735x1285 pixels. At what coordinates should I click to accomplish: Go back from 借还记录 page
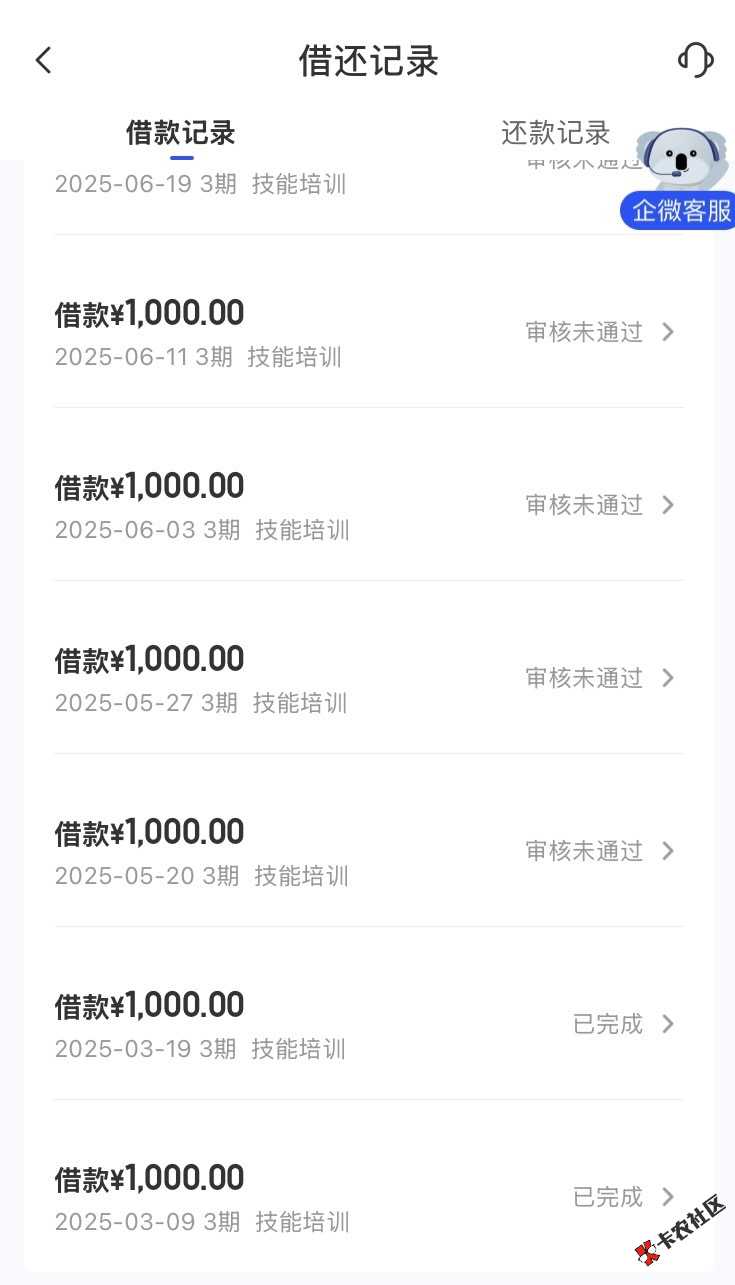[43, 60]
